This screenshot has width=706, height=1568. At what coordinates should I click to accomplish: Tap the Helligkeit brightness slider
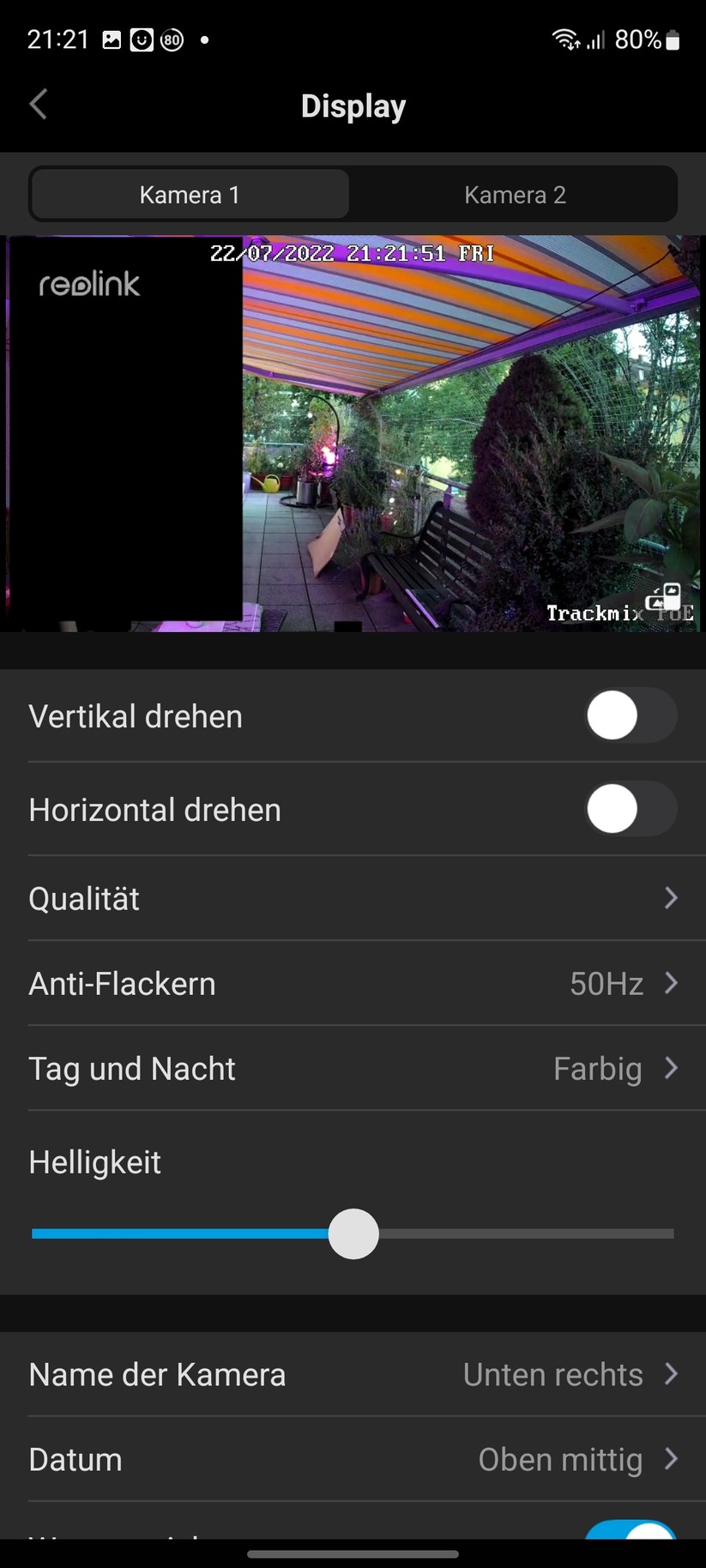click(353, 1233)
